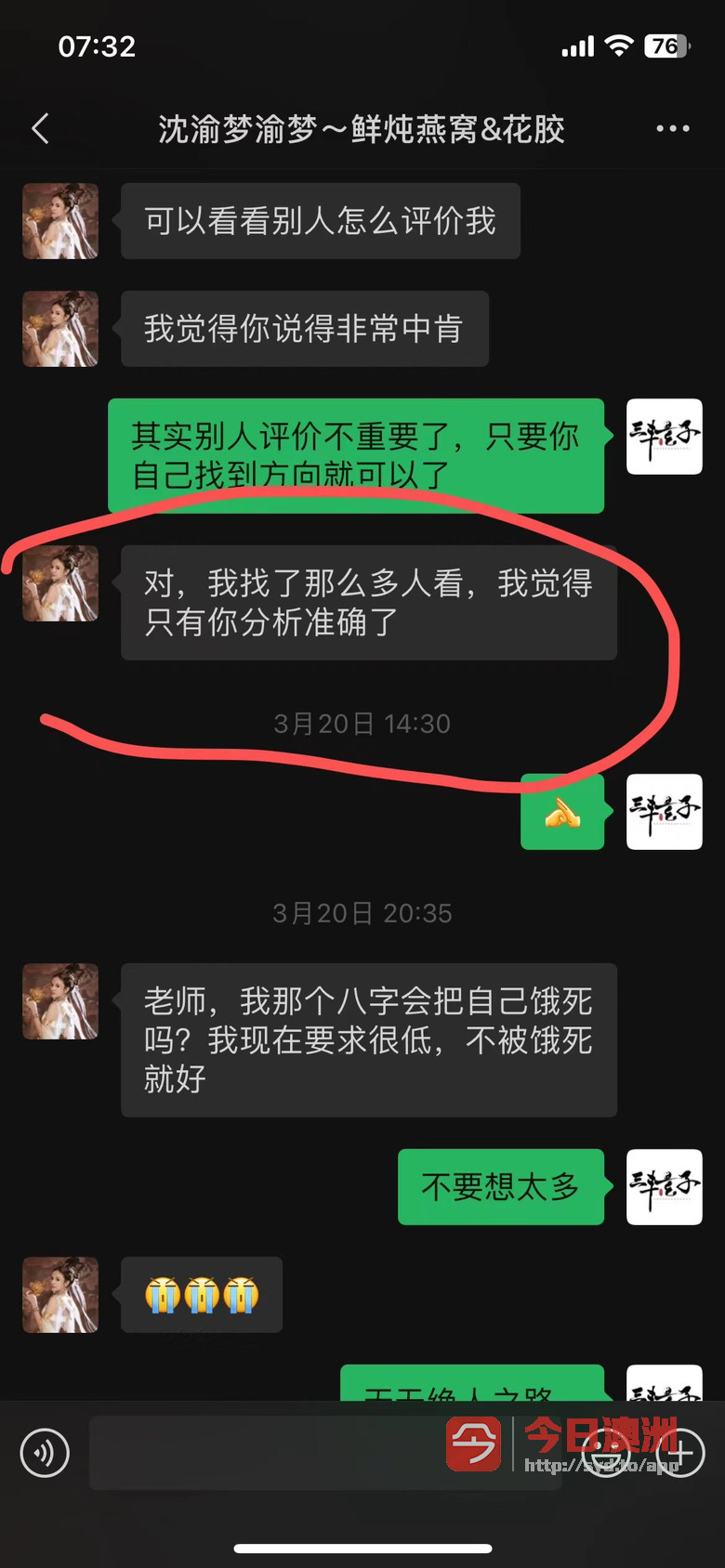This screenshot has width=725, height=1568.
Task: Switch to voice message input
Action: pyautogui.click(x=45, y=1453)
